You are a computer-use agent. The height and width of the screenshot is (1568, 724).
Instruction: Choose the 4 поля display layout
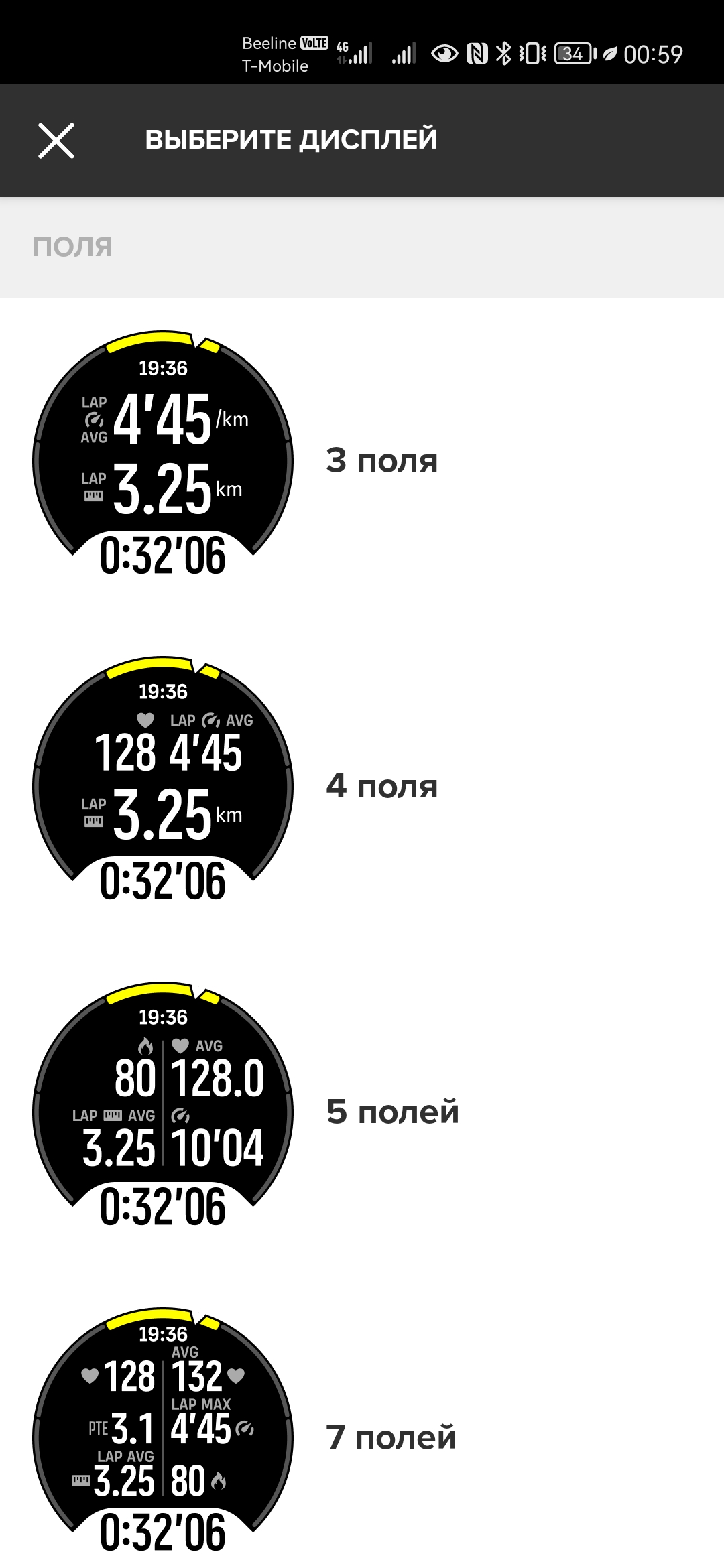click(x=381, y=787)
